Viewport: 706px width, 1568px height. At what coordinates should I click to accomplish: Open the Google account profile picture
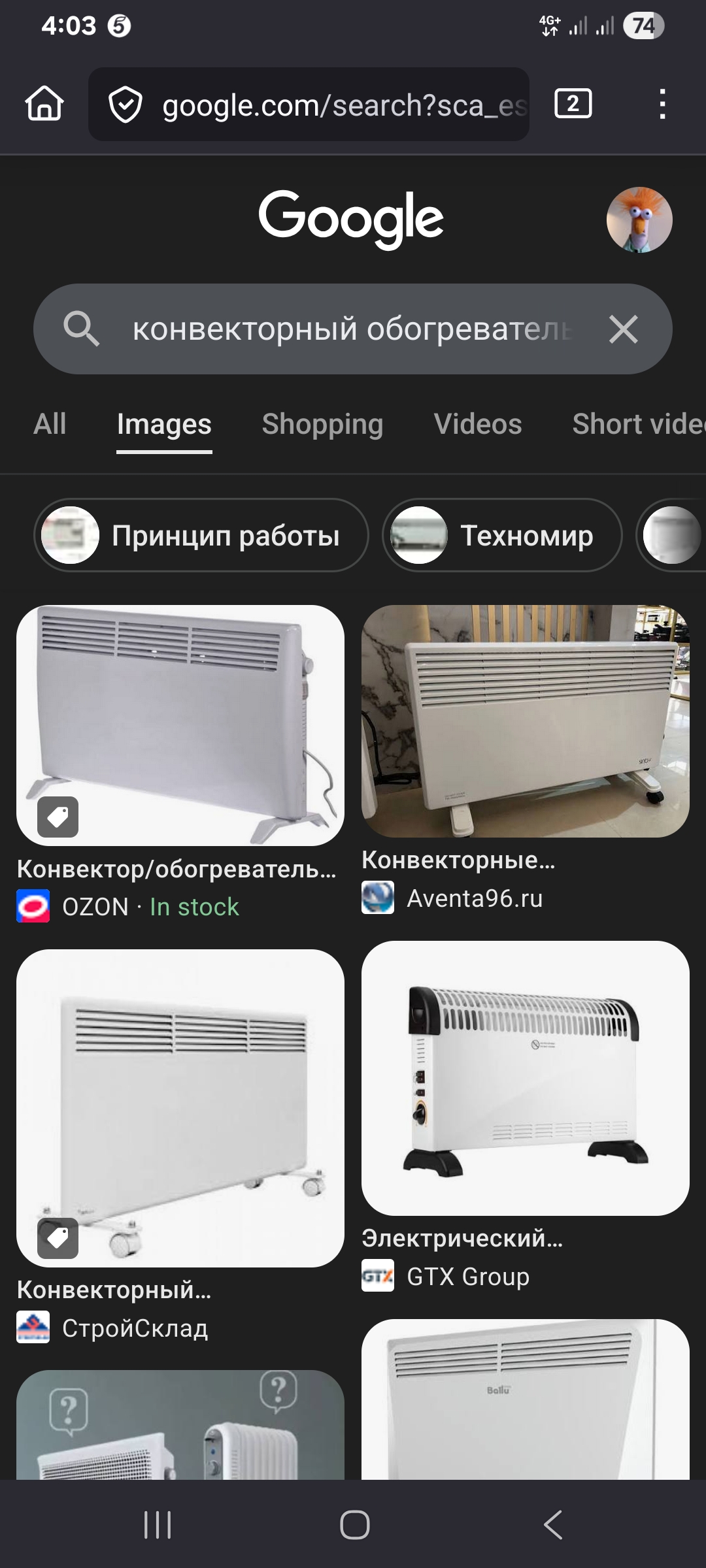click(x=639, y=220)
